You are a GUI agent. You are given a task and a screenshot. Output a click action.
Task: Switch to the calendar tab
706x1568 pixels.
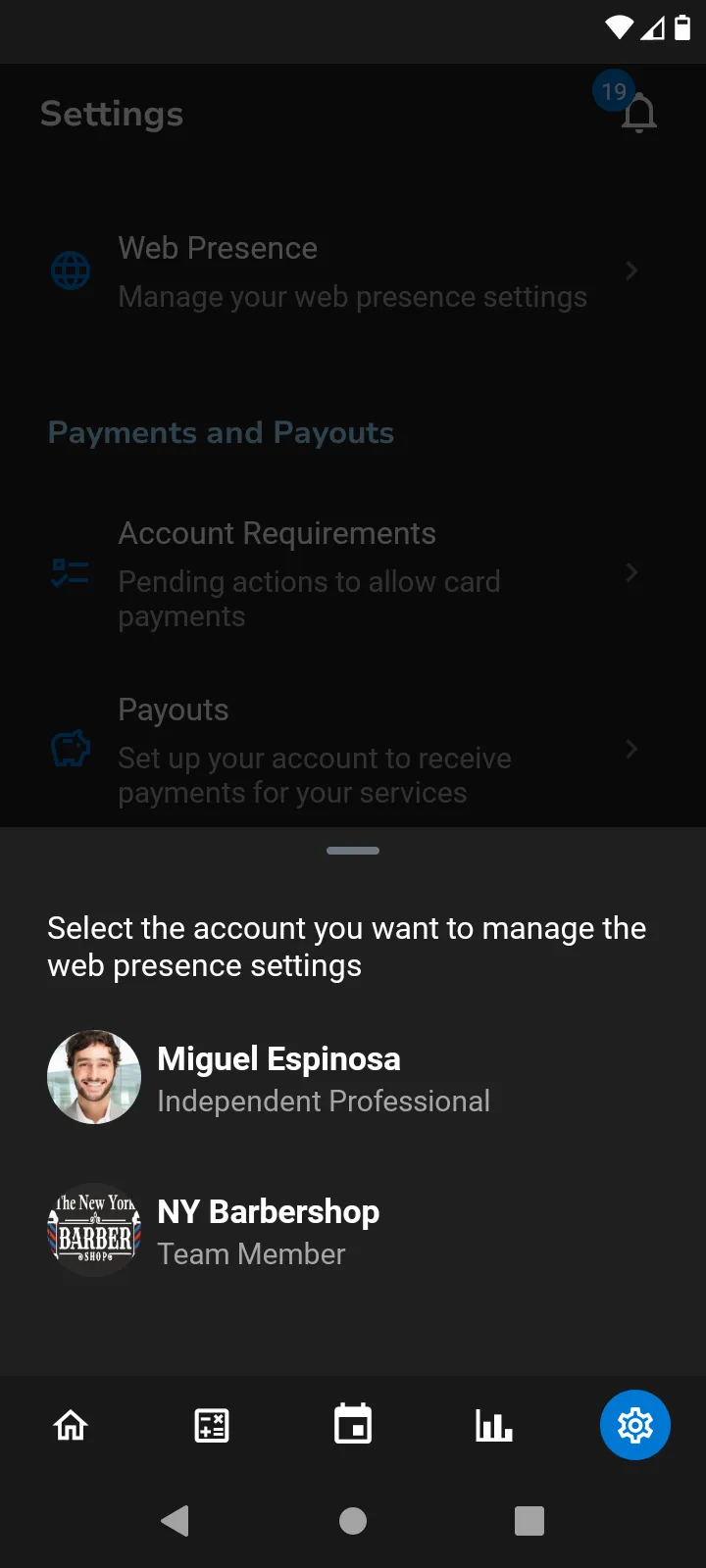353,1425
